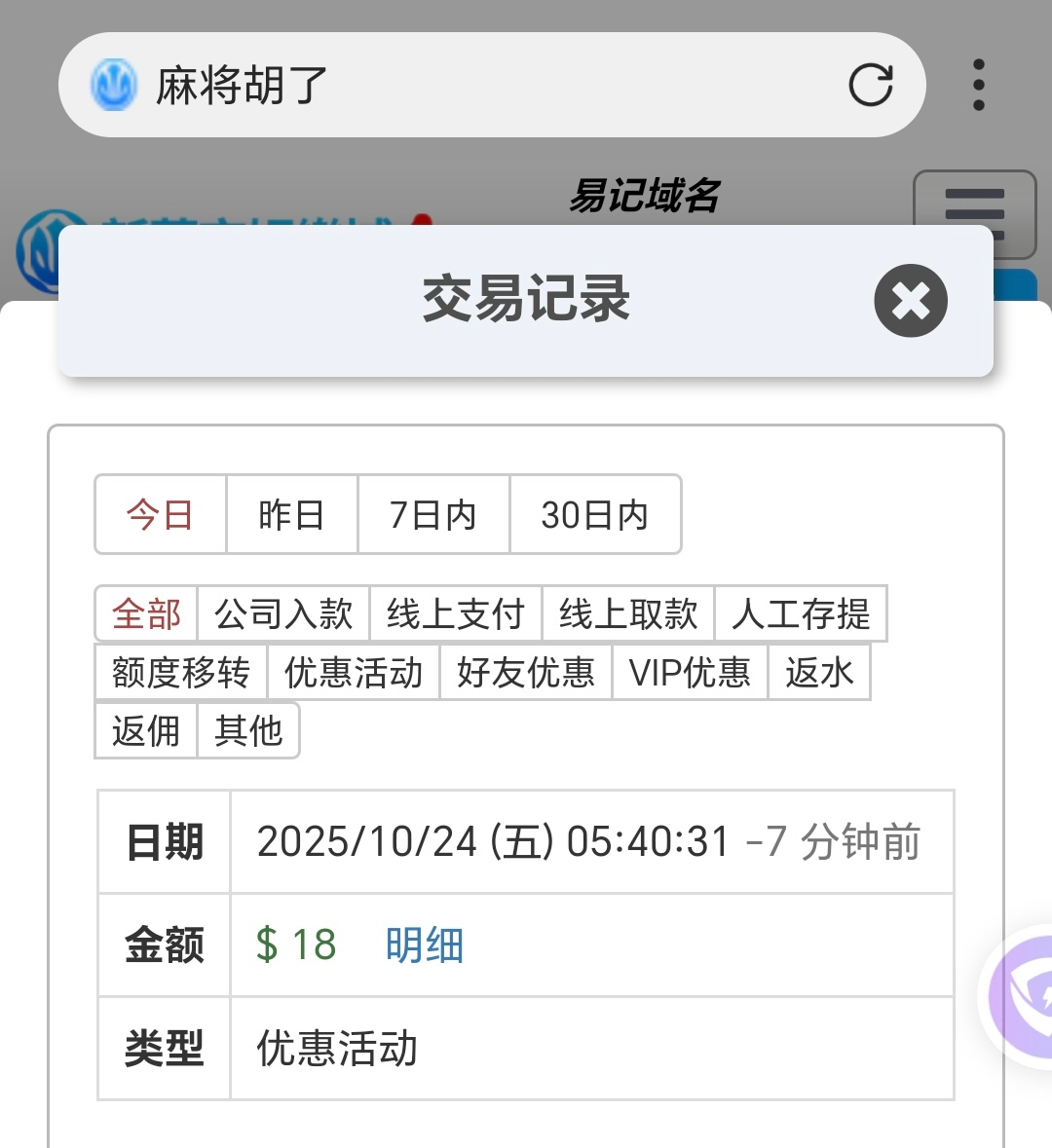Filter by 额度移转
This screenshot has height=1148, width=1052.
(x=181, y=673)
